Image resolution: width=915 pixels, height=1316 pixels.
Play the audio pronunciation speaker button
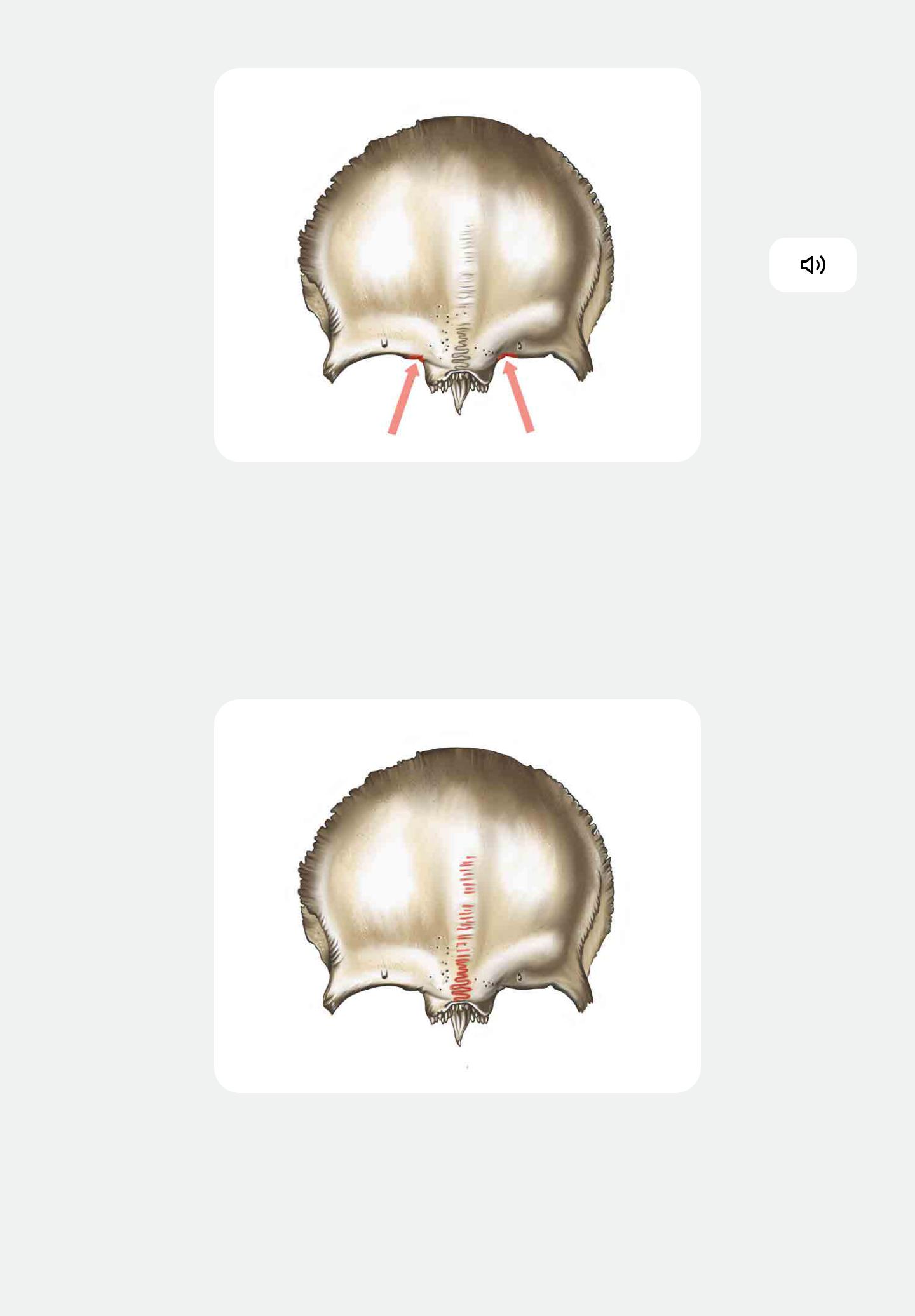point(812,265)
